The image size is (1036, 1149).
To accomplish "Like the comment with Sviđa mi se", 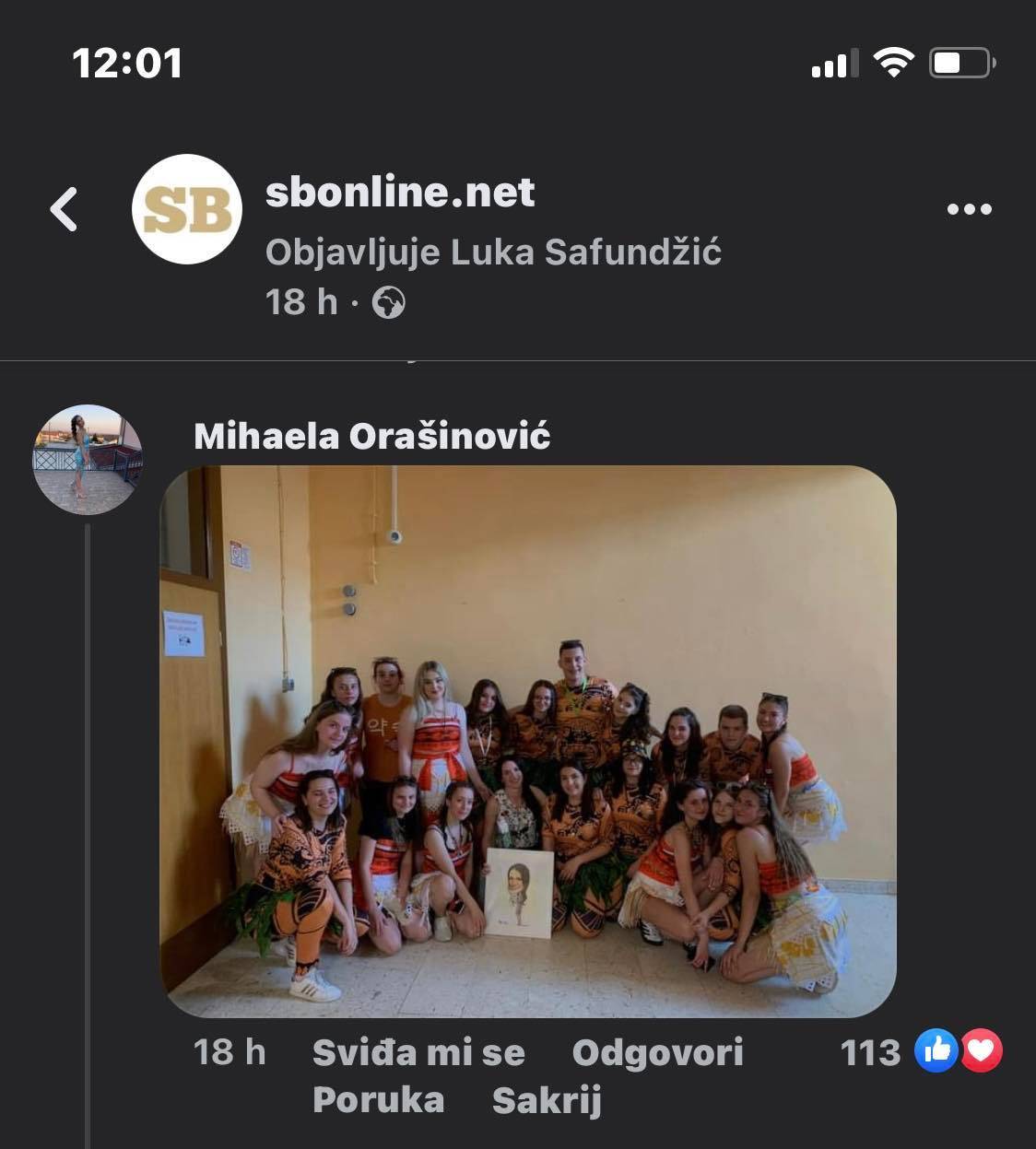I will [418, 1052].
